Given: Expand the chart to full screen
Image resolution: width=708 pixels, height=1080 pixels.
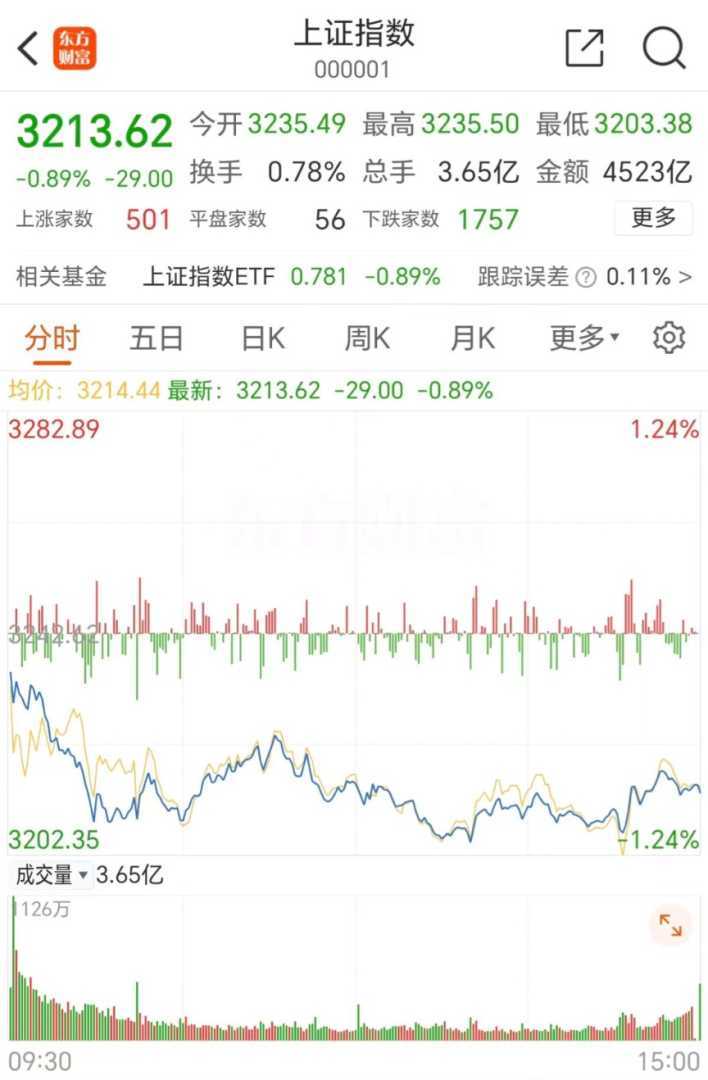Looking at the screenshot, I should point(670,926).
